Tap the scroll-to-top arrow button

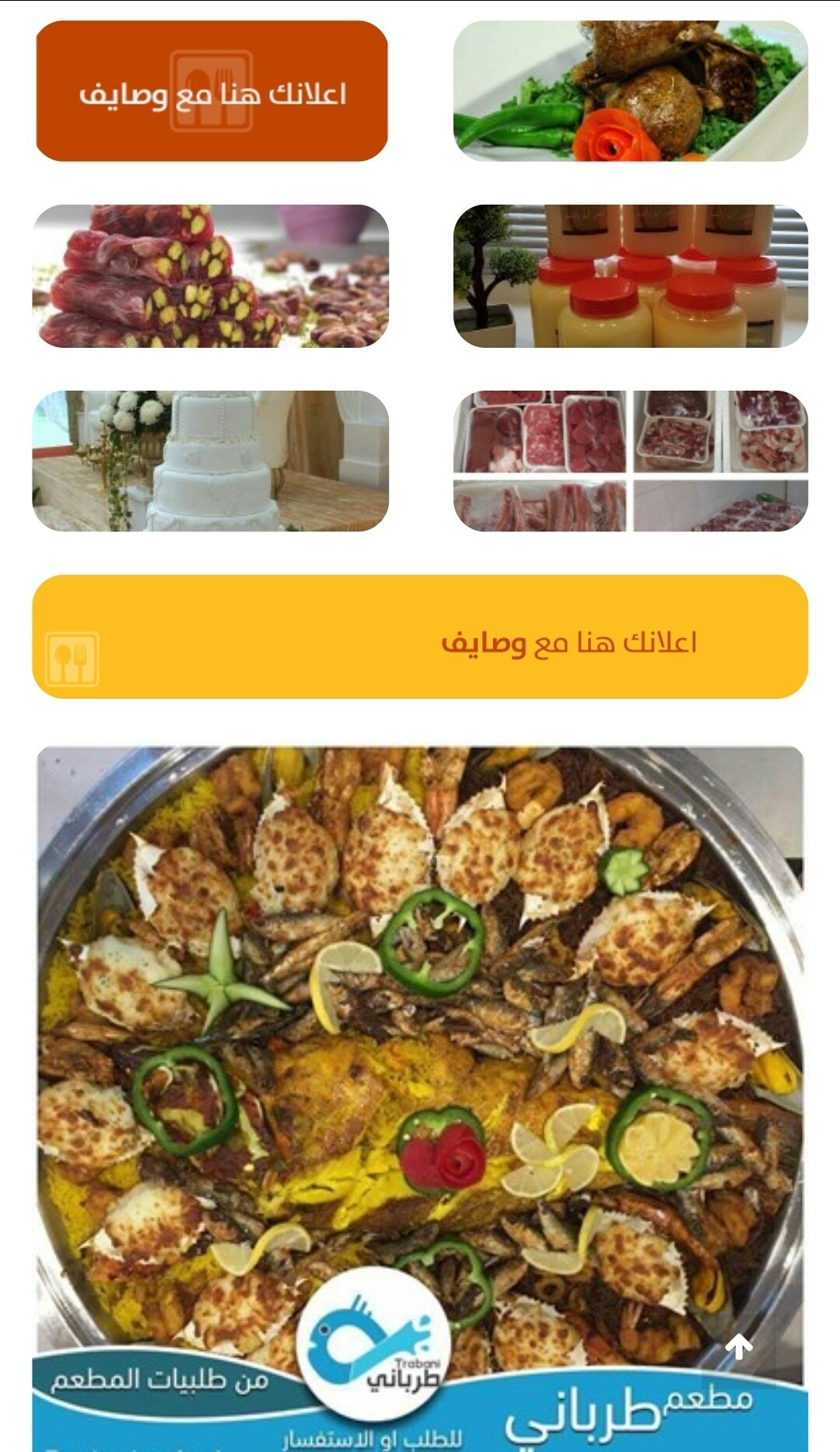click(x=739, y=1347)
